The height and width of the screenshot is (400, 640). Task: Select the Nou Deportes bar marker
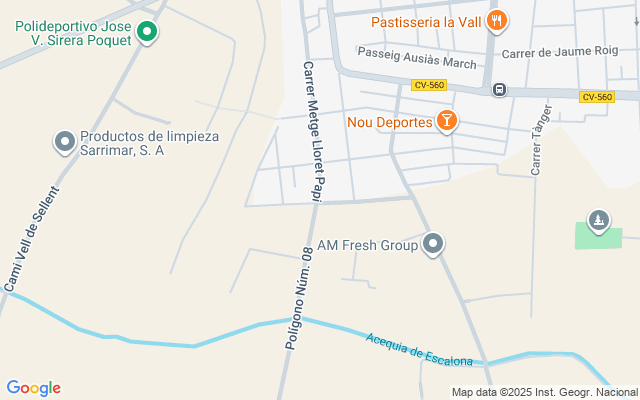(x=446, y=122)
